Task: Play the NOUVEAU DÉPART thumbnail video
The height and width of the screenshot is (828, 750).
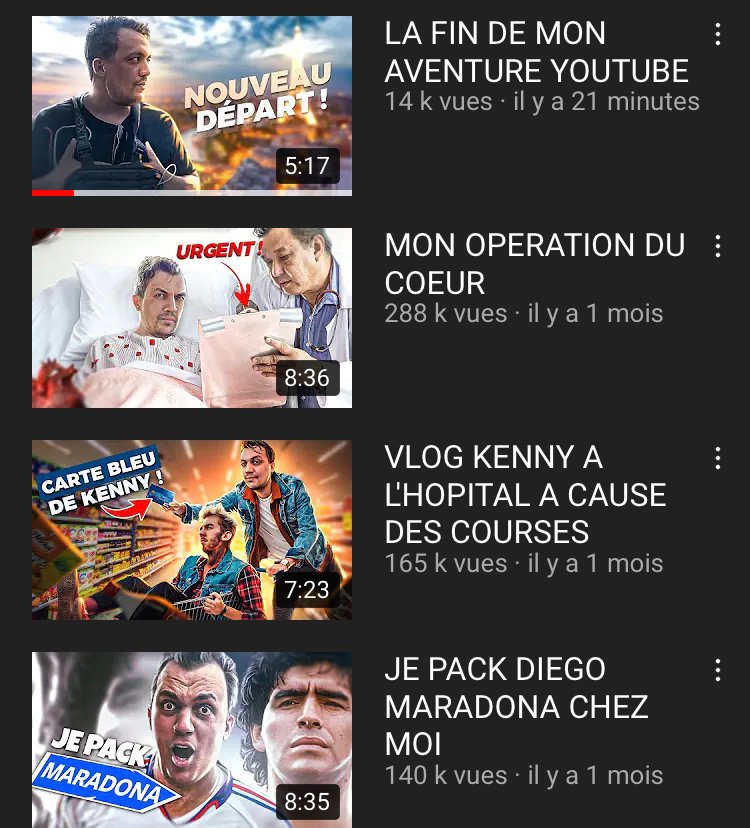Action: tap(192, 105)
